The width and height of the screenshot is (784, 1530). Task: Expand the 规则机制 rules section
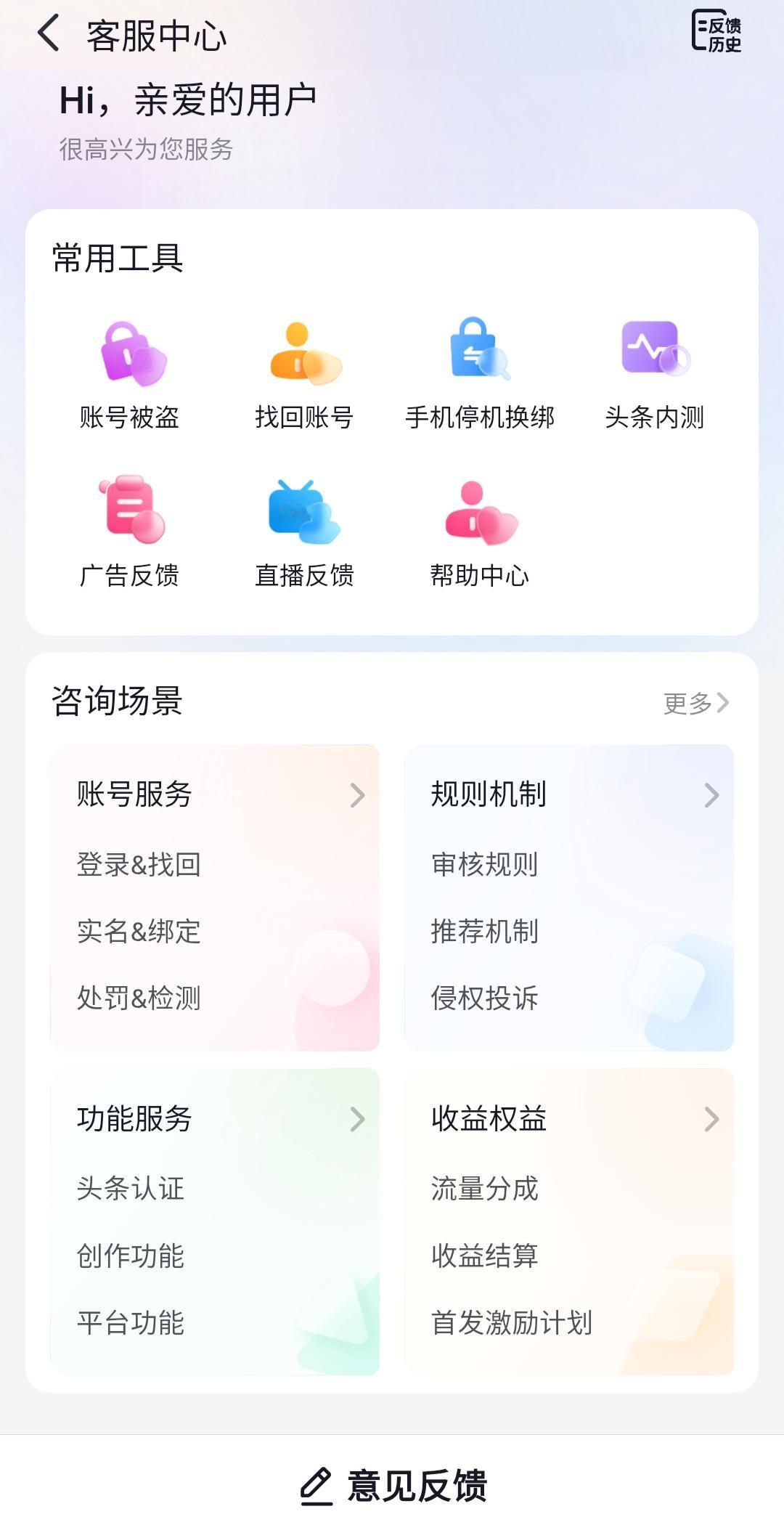(x=570, y=795)
